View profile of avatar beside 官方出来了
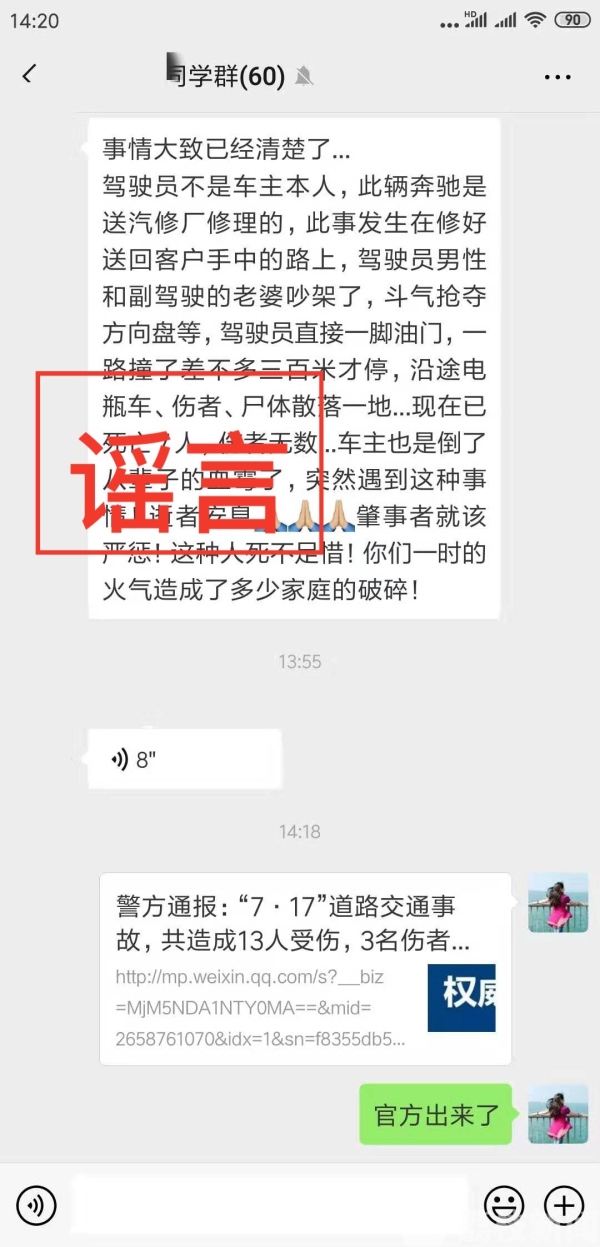Screen dimensions: 600x1247 558,1114
